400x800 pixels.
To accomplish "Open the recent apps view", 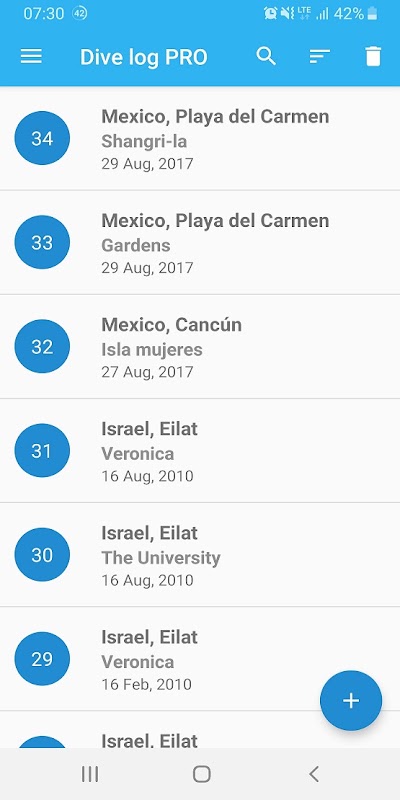I will 90,774.
